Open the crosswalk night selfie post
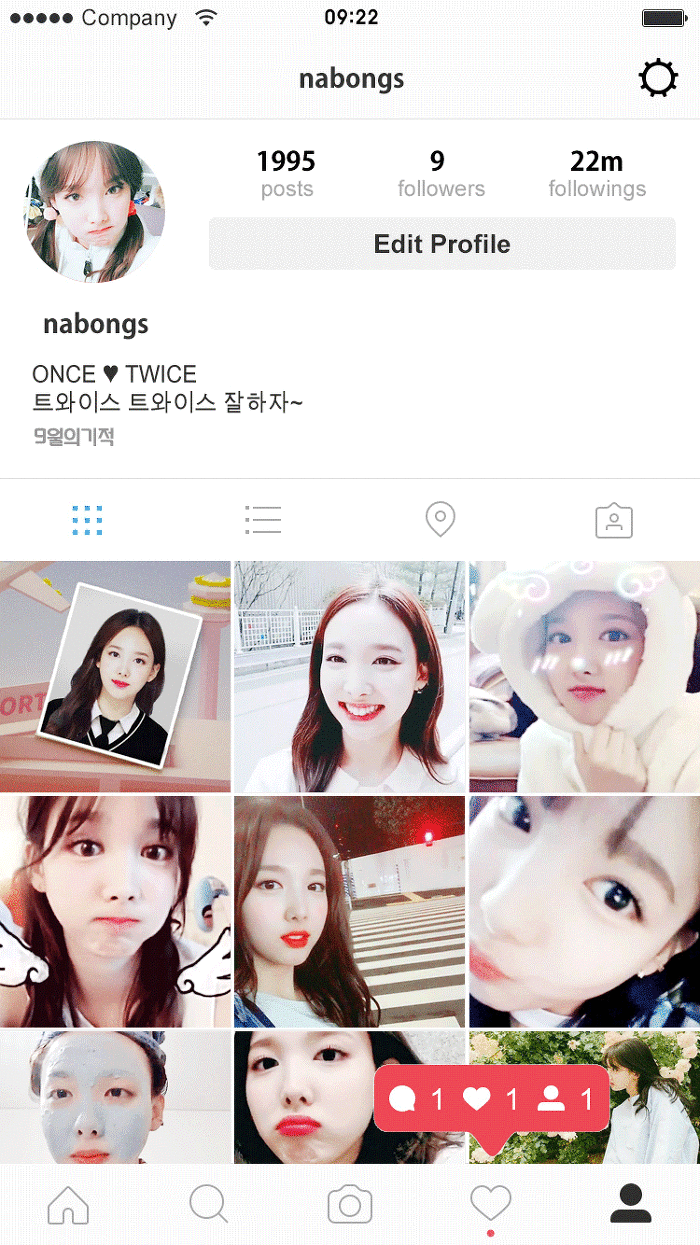Image resolution: width=700 pixels, height=1245 pixels. pyautogui.click(x=349, y=912)
